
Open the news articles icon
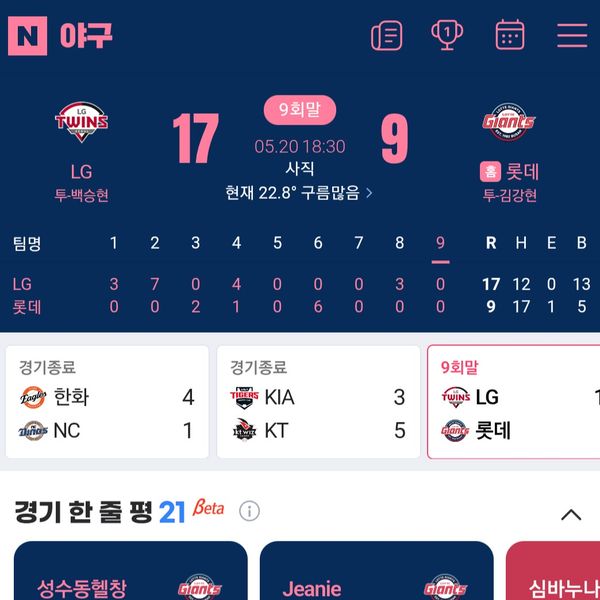point(386,35)
